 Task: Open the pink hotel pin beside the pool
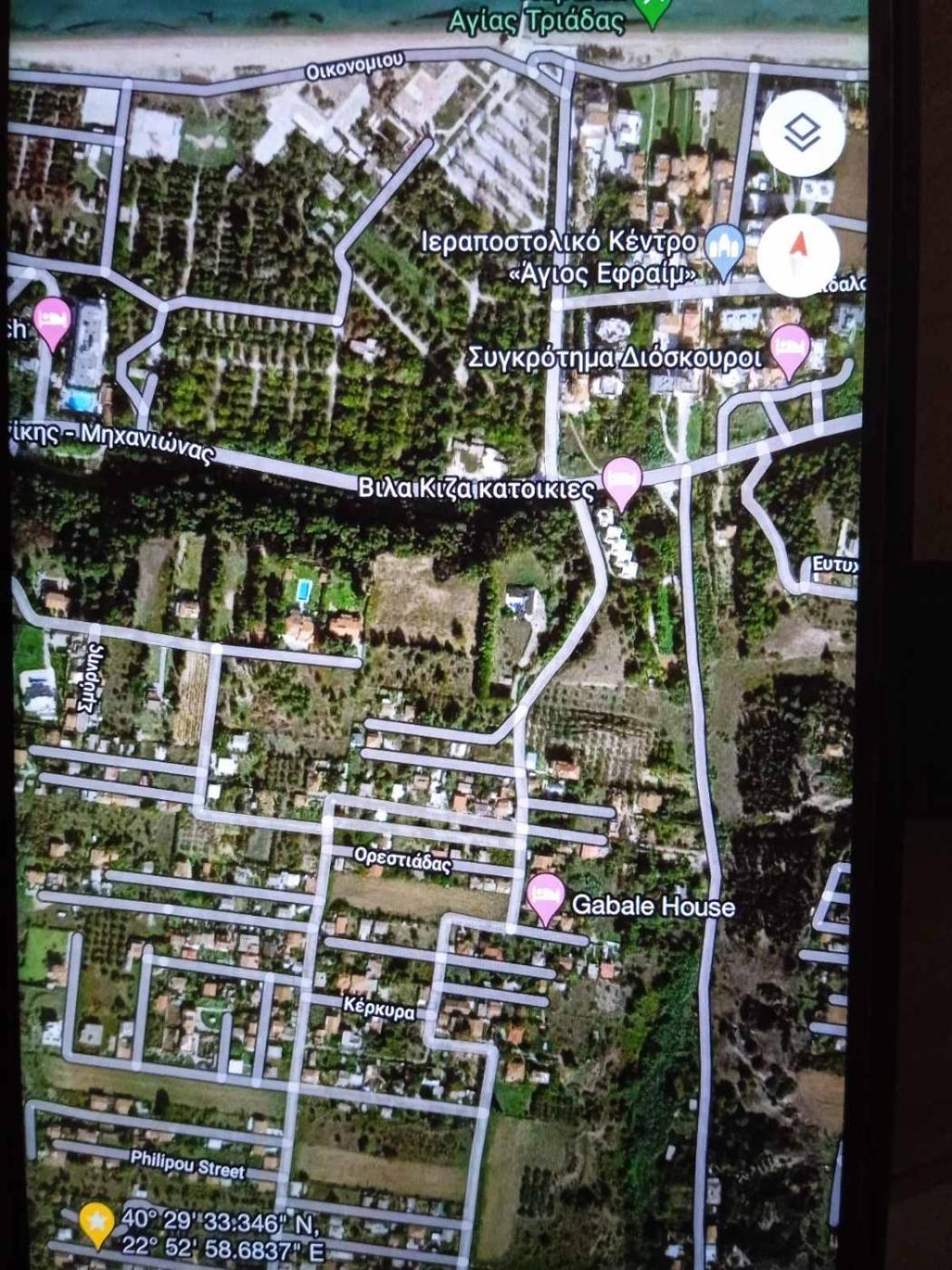coord(53,320)
